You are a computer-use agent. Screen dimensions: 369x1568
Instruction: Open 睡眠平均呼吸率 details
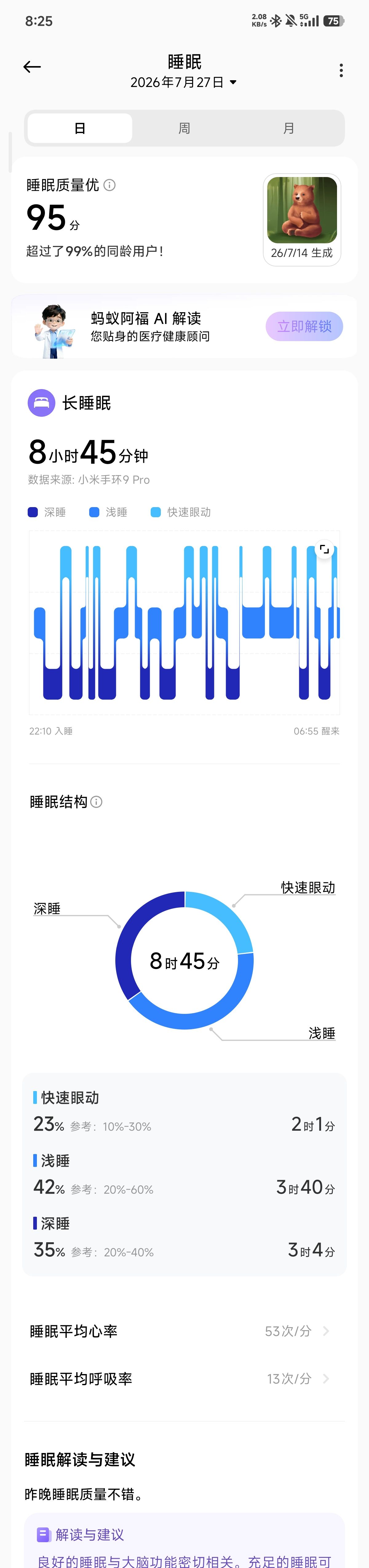184,1379
